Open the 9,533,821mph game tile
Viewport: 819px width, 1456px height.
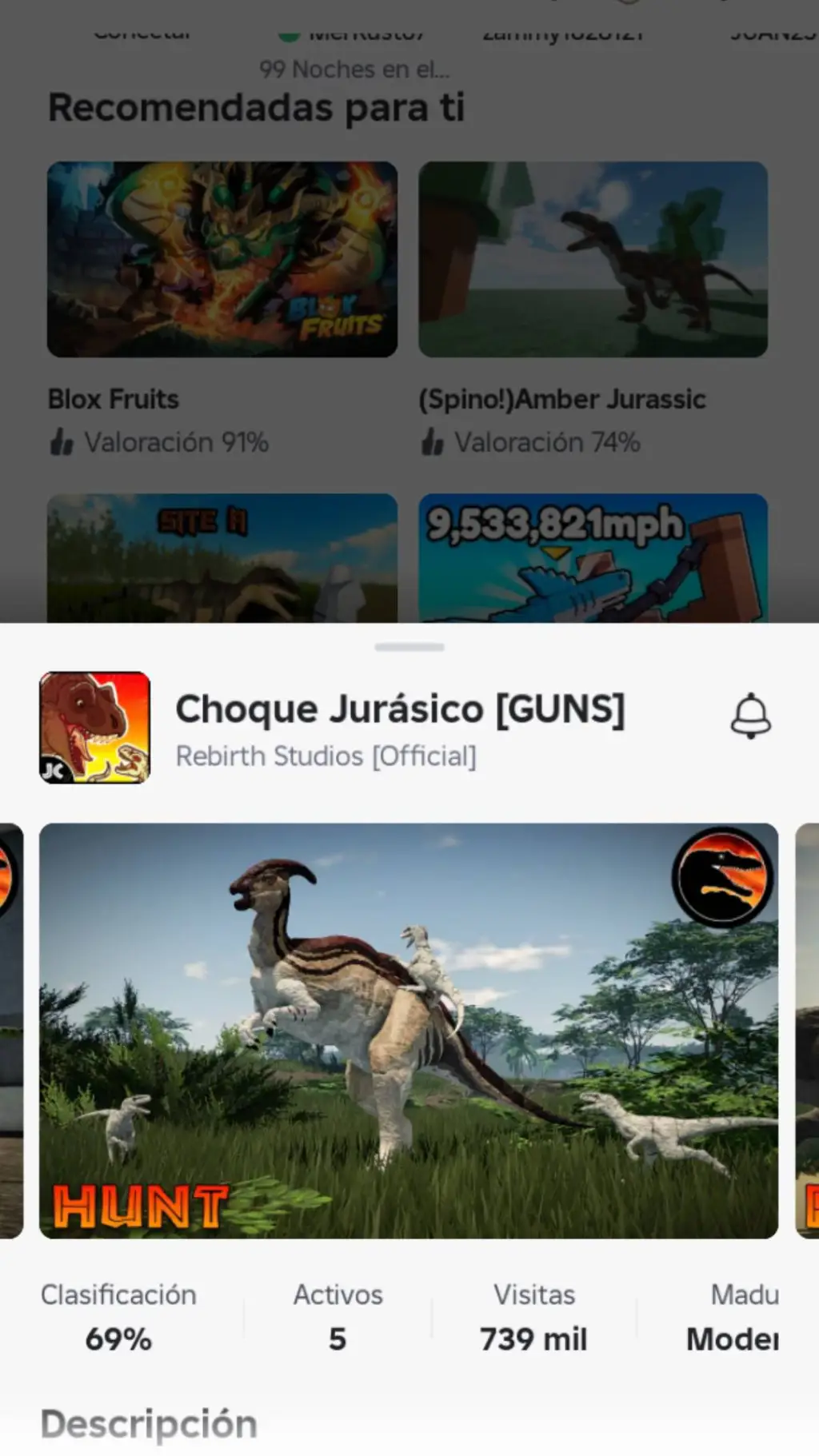pos(593,558)
